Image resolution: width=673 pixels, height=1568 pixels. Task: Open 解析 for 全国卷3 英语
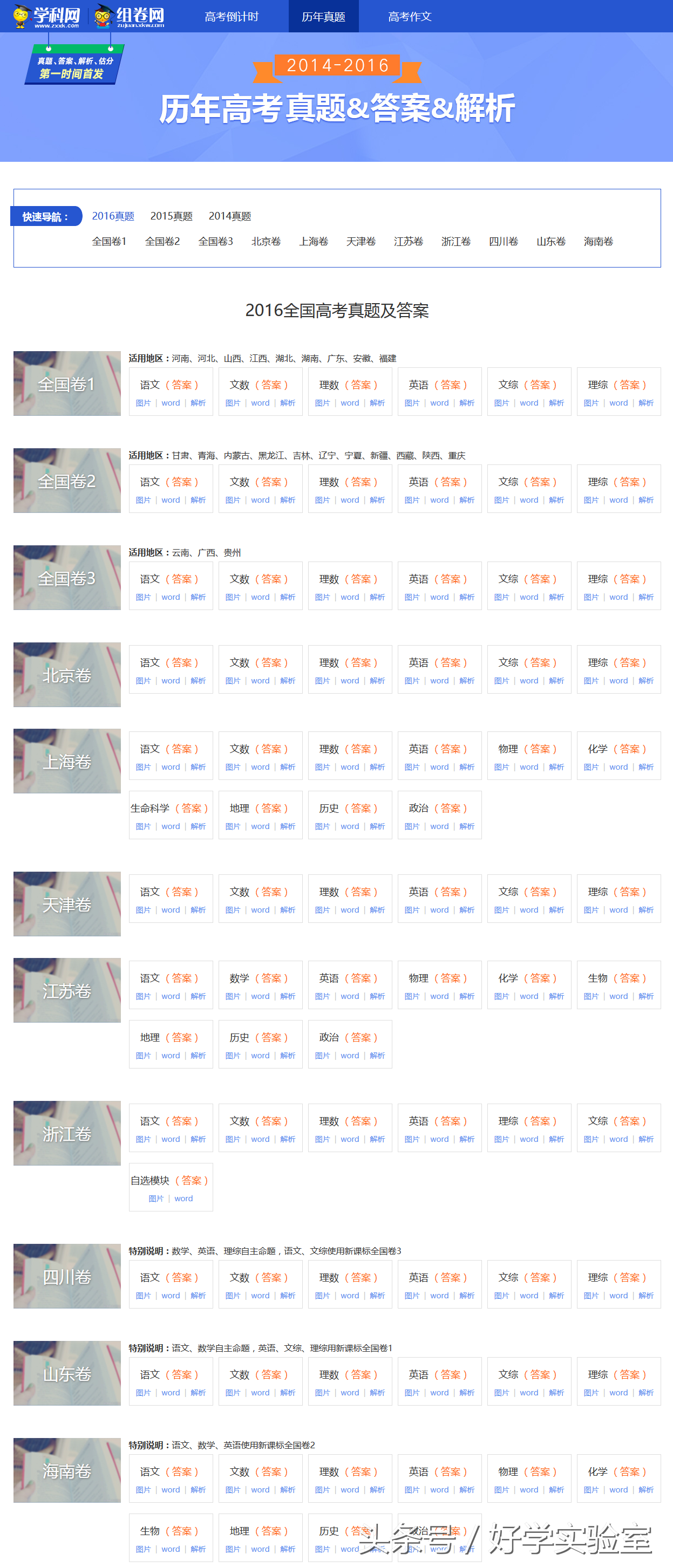466,597
